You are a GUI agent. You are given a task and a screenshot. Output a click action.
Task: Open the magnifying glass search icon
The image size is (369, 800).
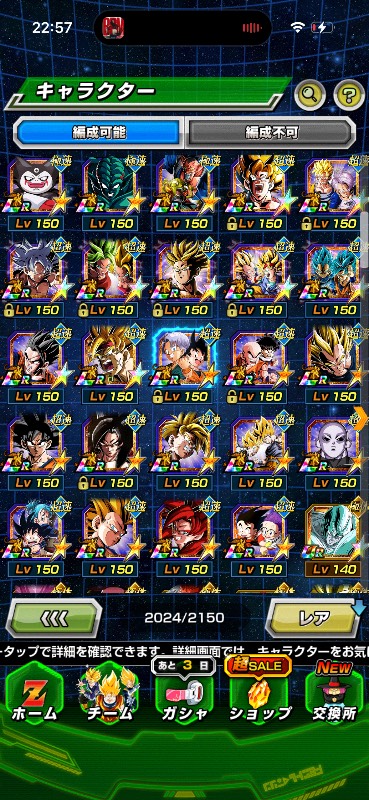[x=310, y=94]
